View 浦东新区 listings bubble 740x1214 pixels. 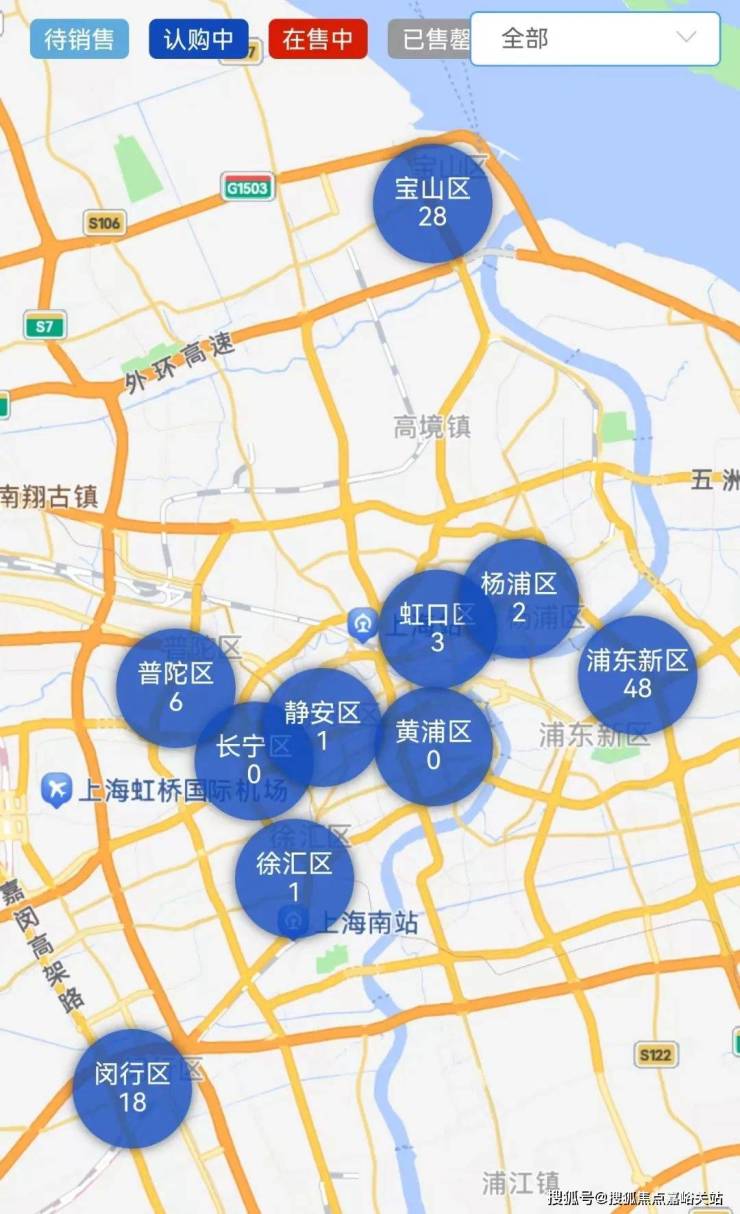coord(637,674)
